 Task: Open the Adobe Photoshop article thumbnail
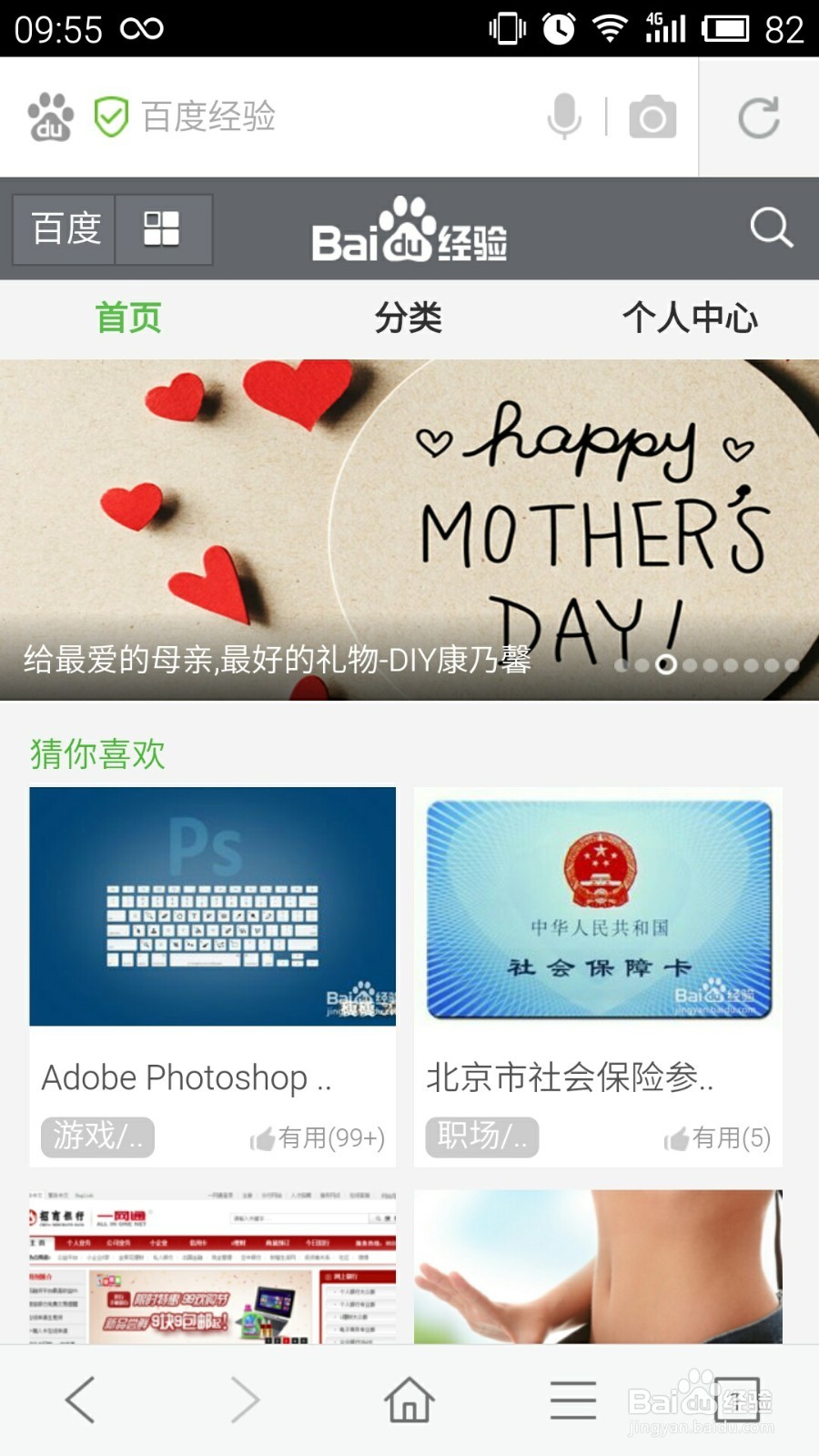click(x=213, y=907)
